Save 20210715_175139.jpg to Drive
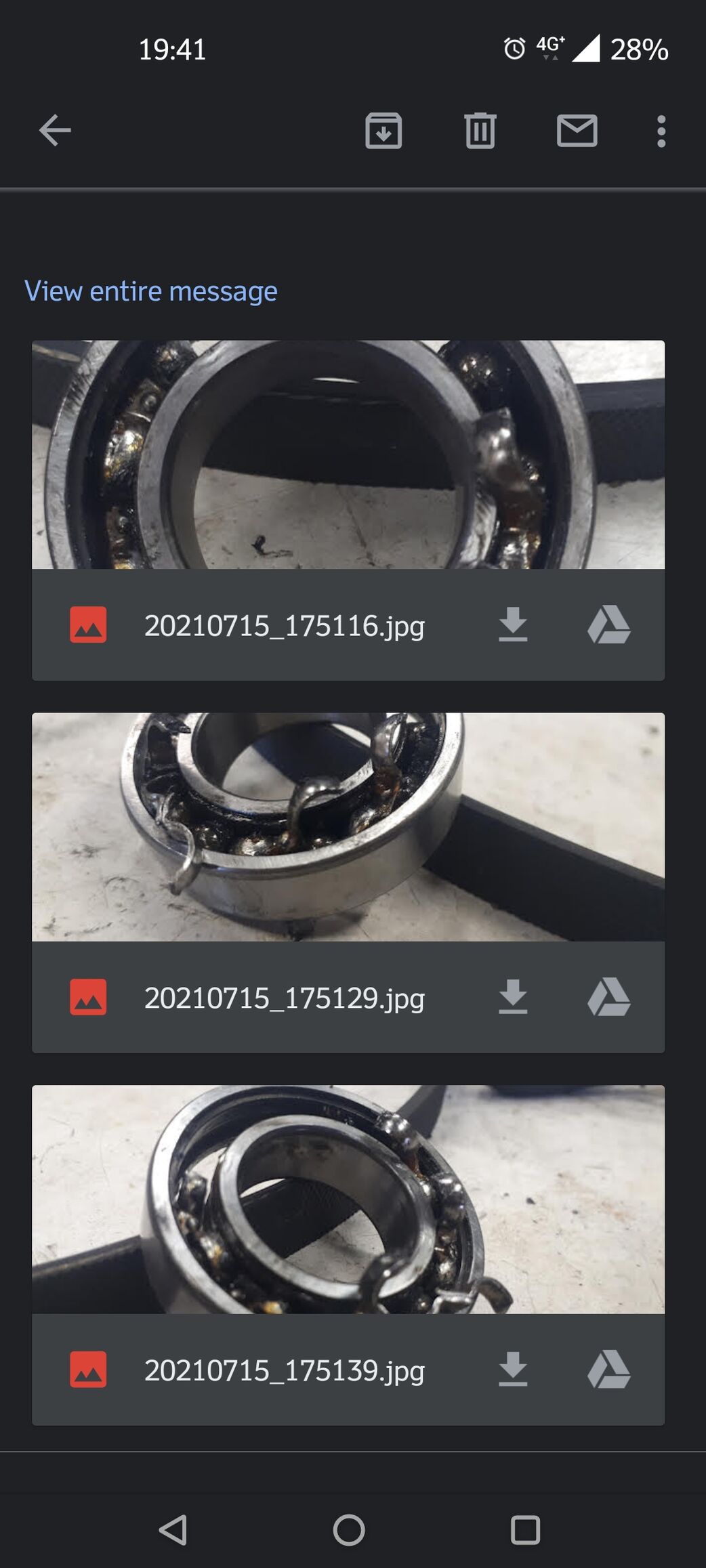Image resolution: width=706 pixels, height=1568 pixels. [x=608, y=1370]
